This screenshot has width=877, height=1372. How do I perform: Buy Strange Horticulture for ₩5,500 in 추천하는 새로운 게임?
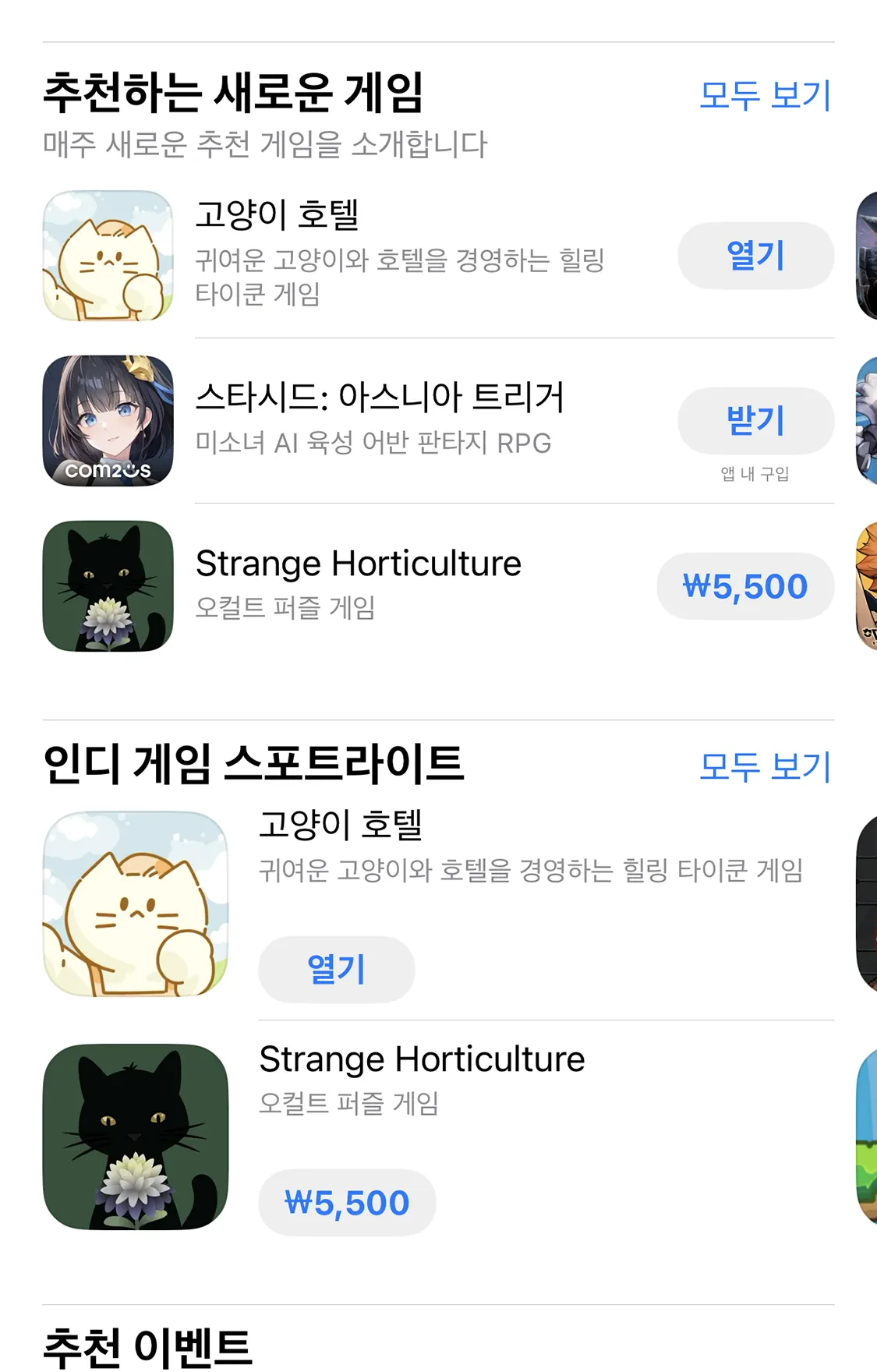pyautogui.click(x=744, y=586)
